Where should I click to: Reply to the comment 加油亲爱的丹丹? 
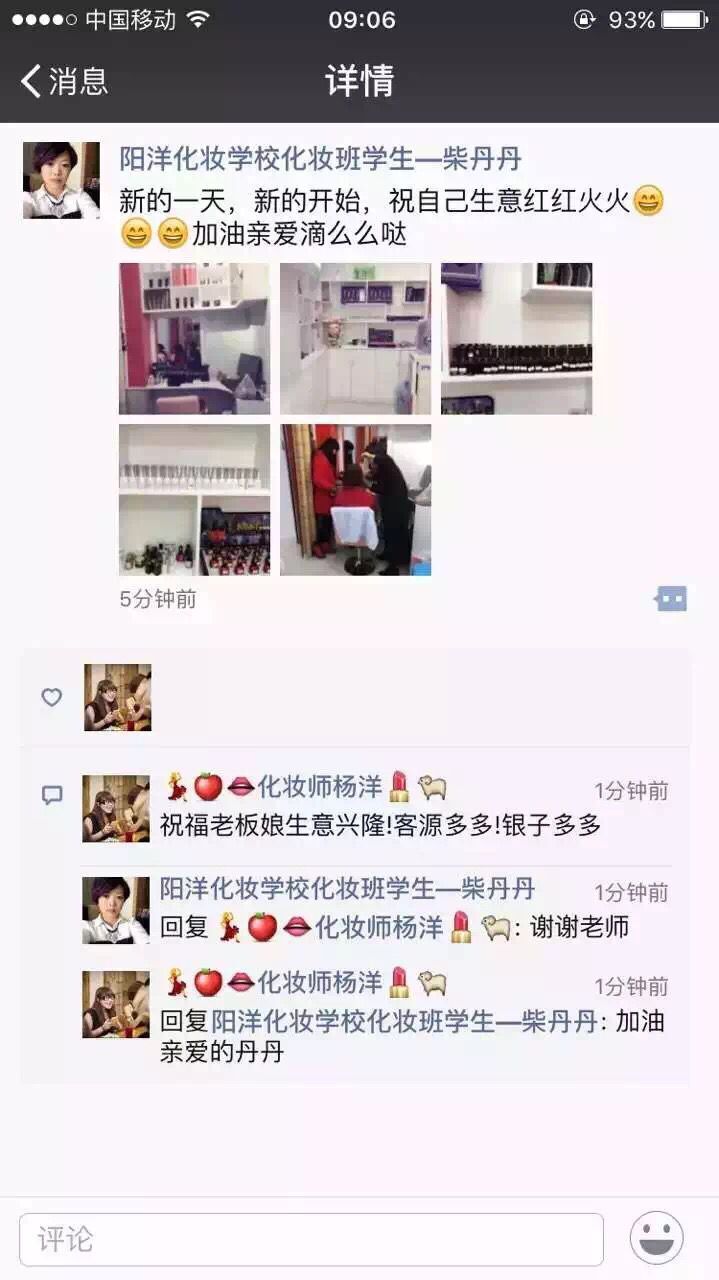coord(410,1036)
